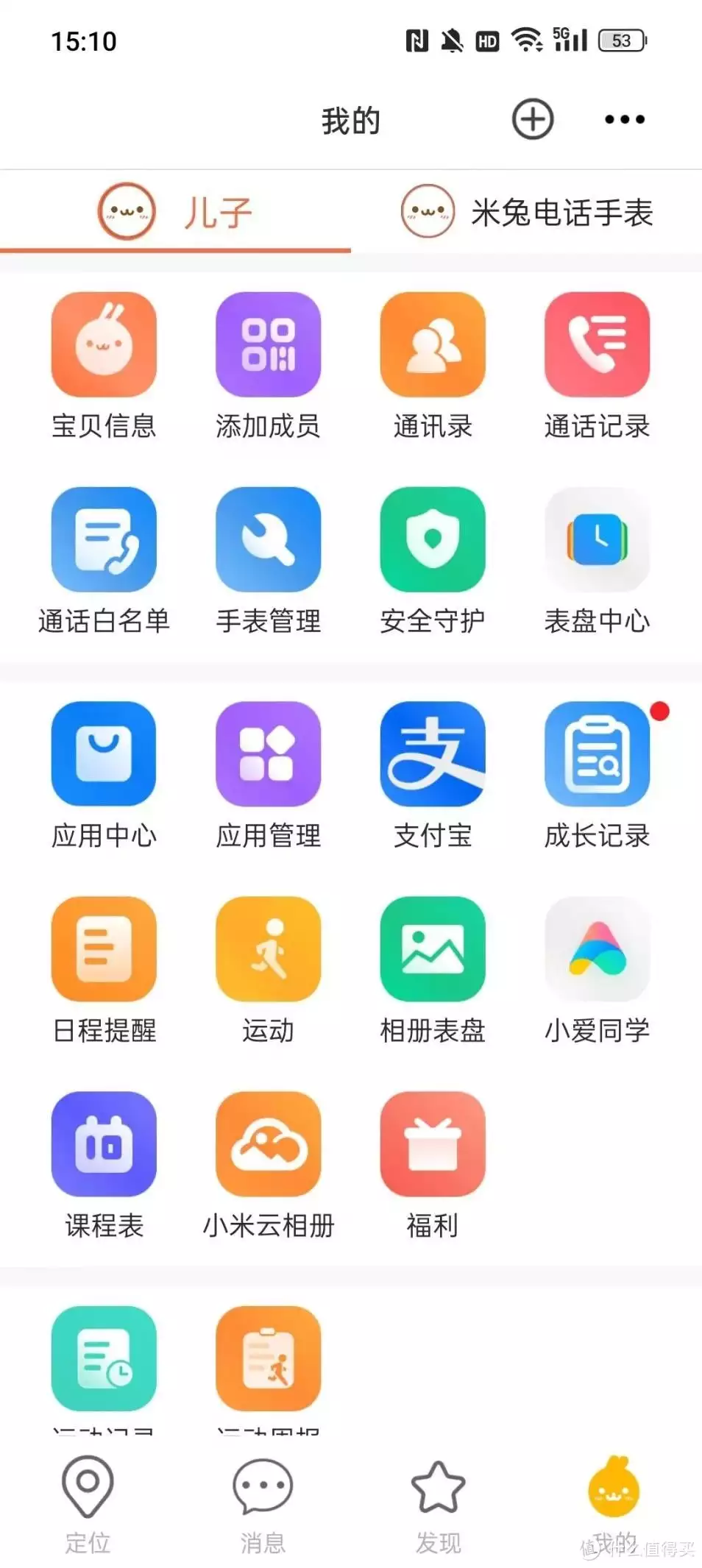Open the three-dot overflow menu
702x1568 pixels.
coord(624,119)
